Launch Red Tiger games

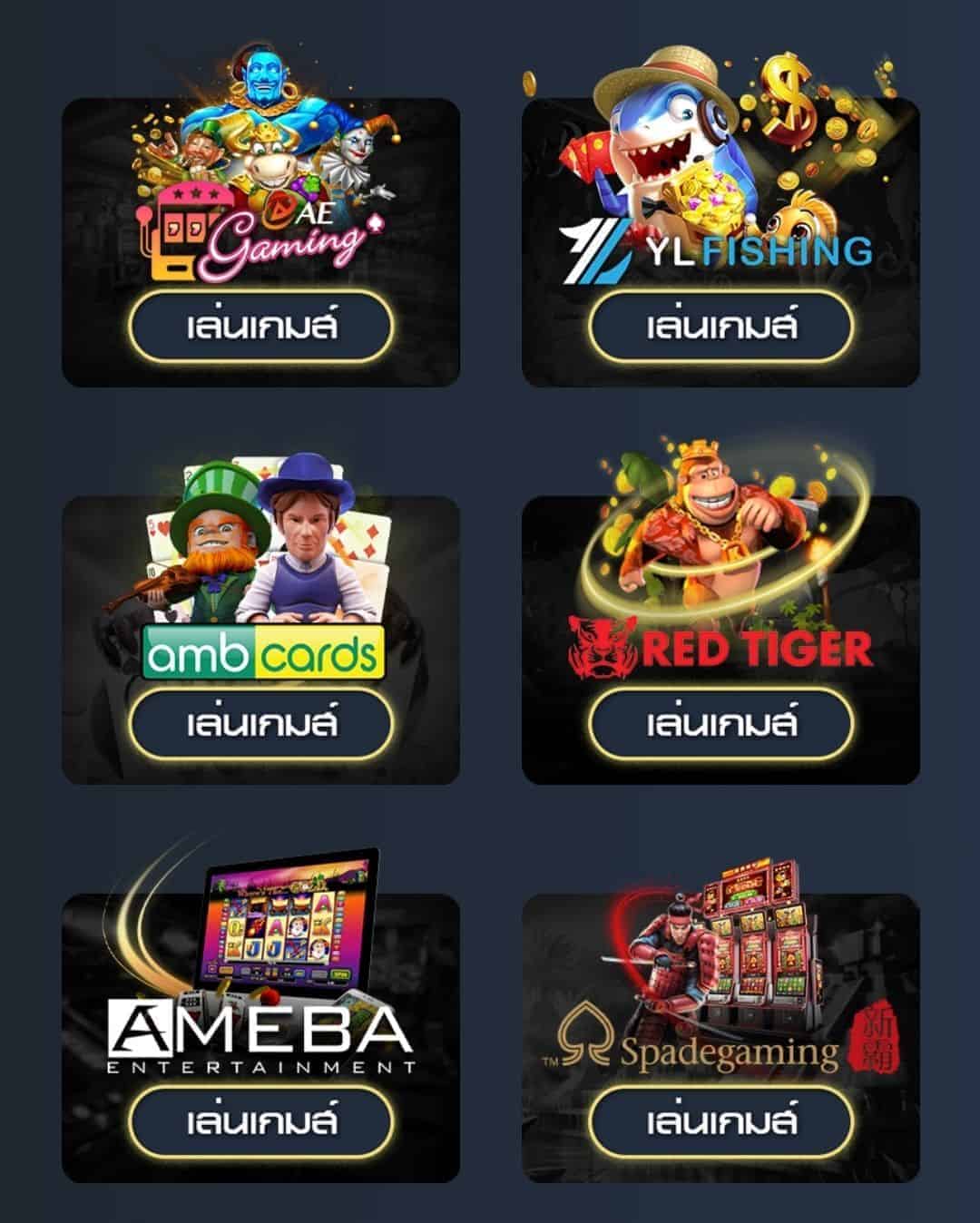coord(721,724)
